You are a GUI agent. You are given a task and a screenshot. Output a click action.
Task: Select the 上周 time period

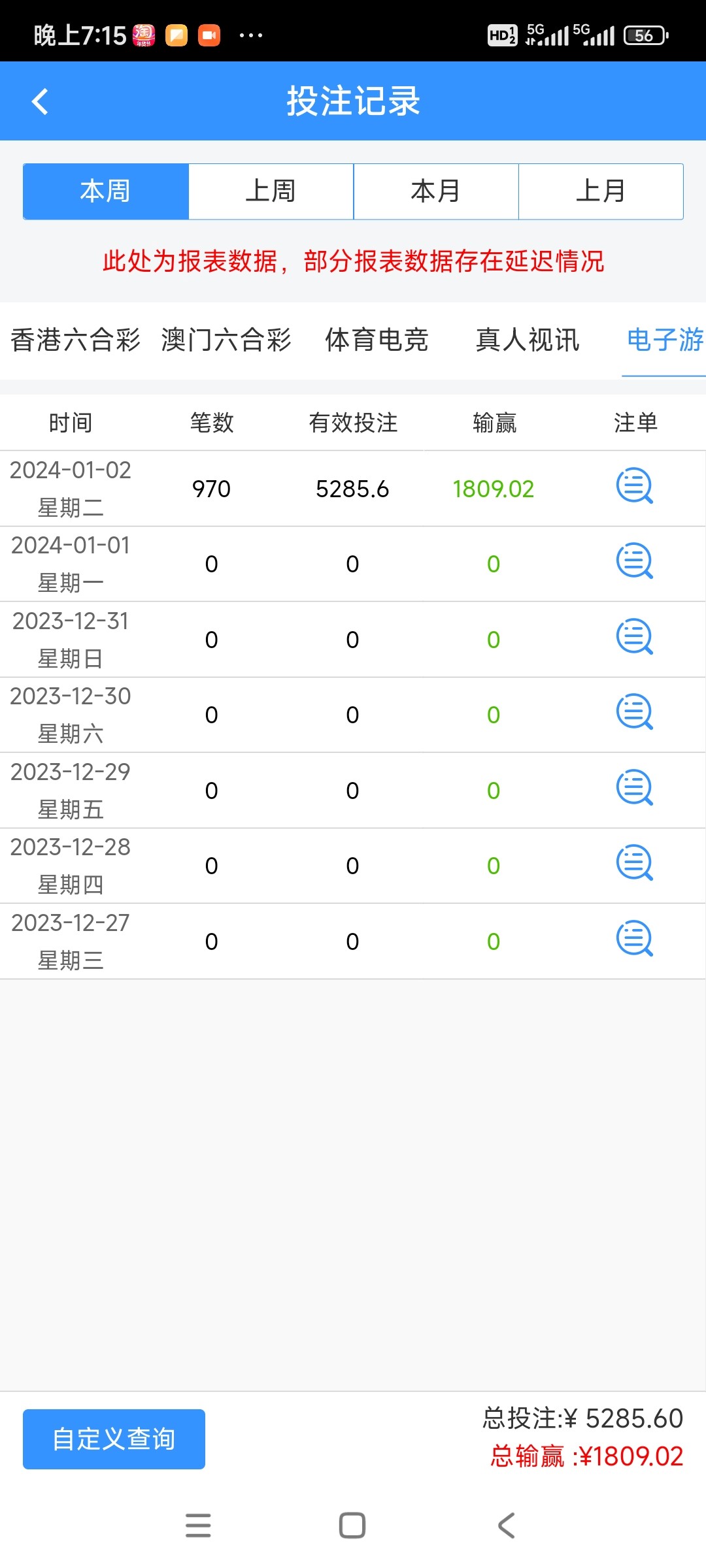coord(270,191)
